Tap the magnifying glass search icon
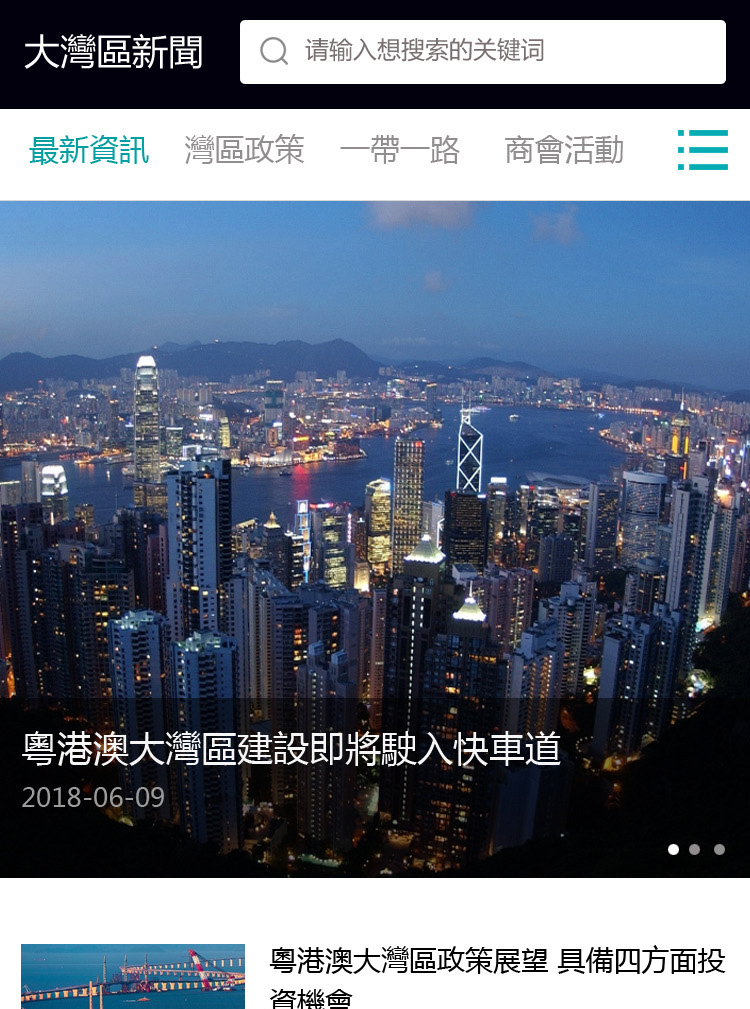 click(x=272, y=52)
